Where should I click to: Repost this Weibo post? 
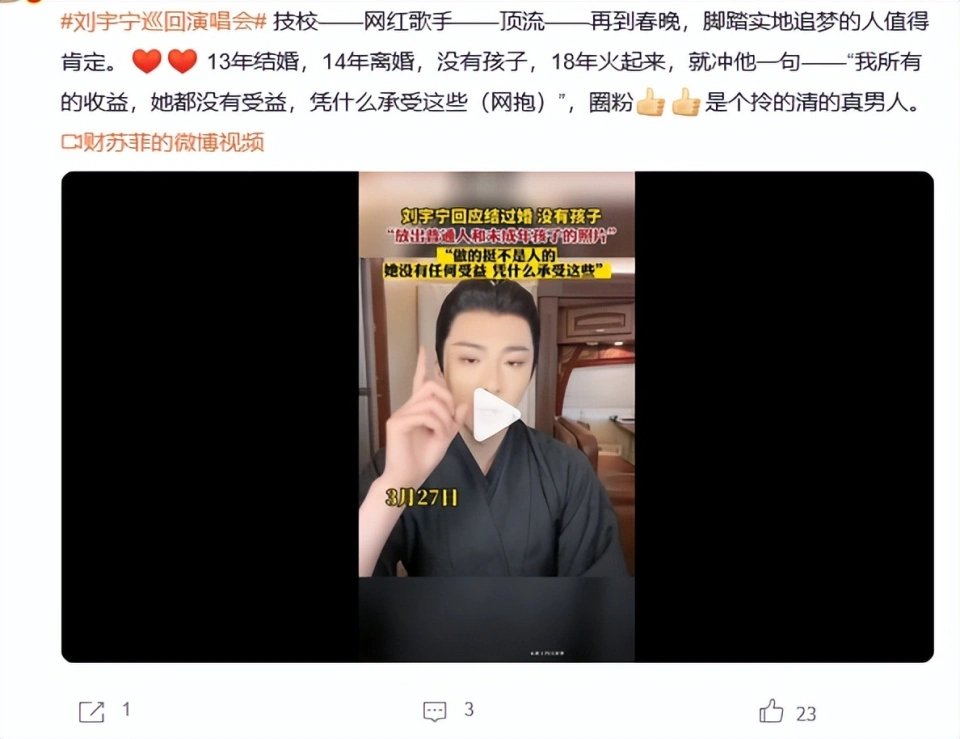pos(92,711)
